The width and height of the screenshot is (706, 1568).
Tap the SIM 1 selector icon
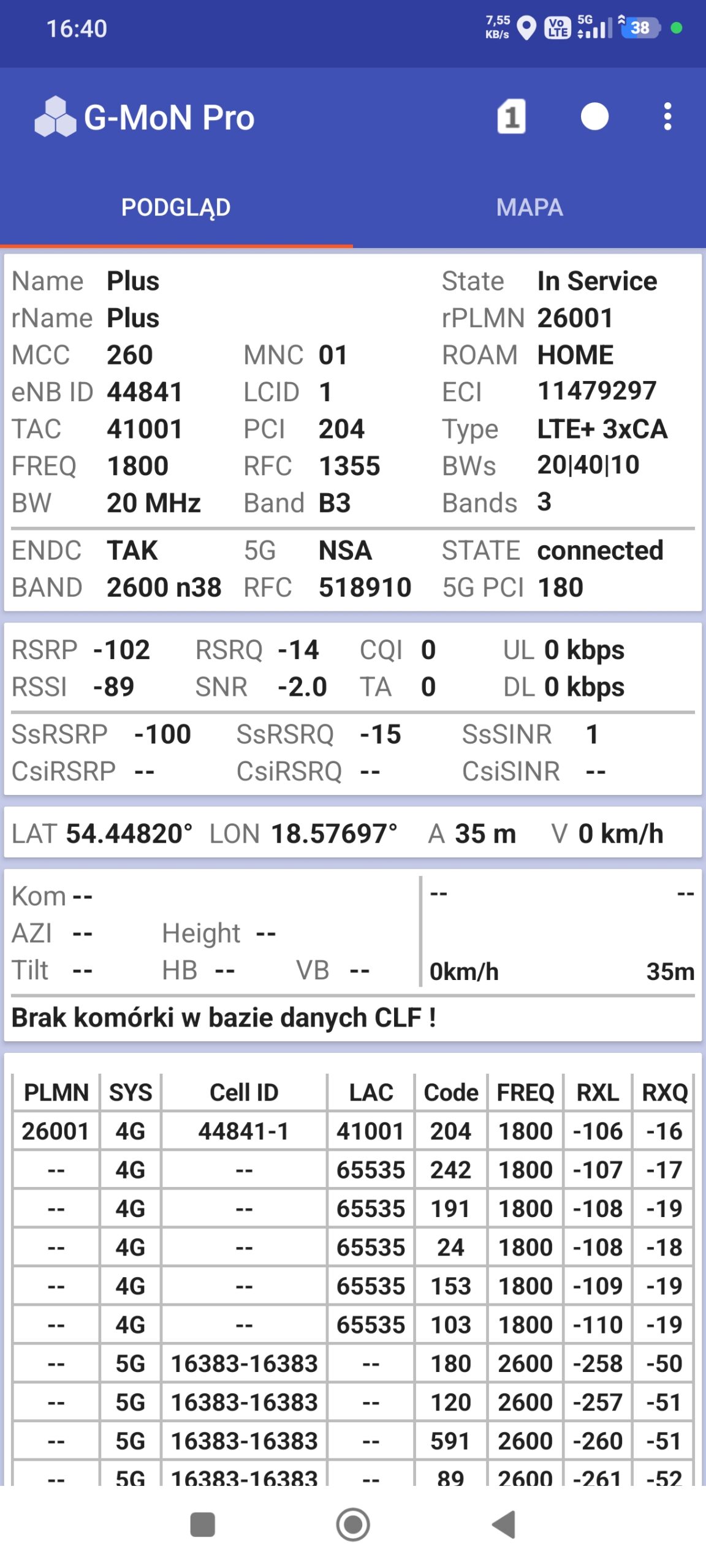(x=511, y=116)
